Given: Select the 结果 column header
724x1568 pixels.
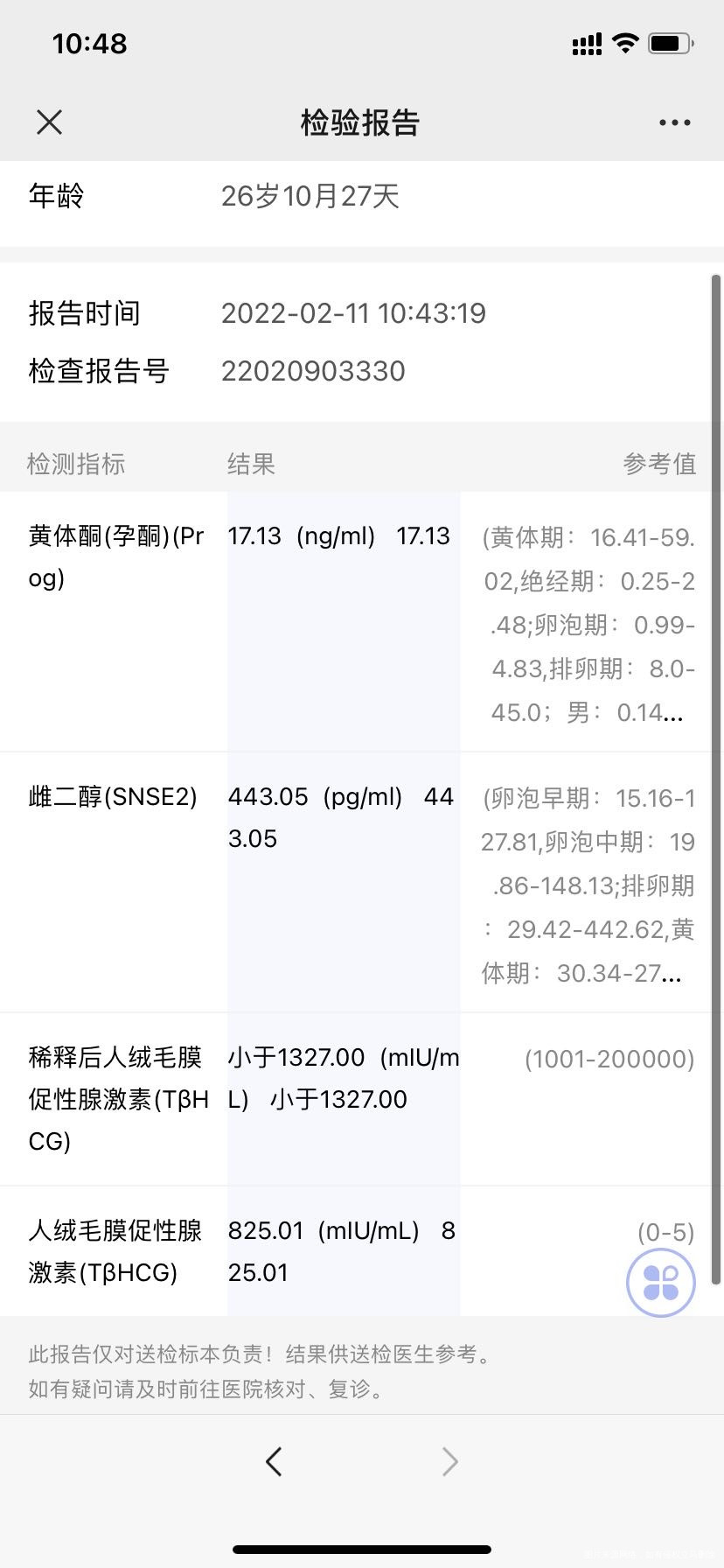Looking at the screenshot, I should [x=252, y=464].
